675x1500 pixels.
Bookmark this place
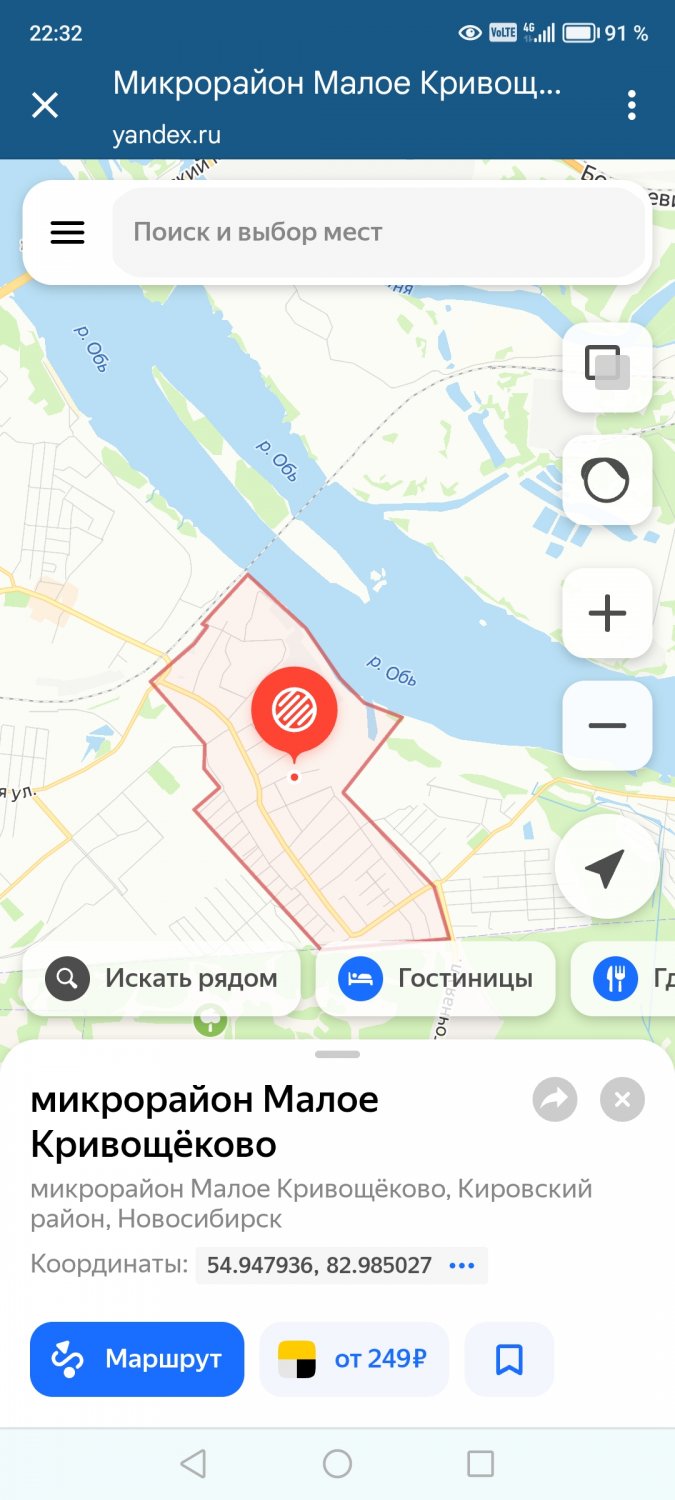509,1359
